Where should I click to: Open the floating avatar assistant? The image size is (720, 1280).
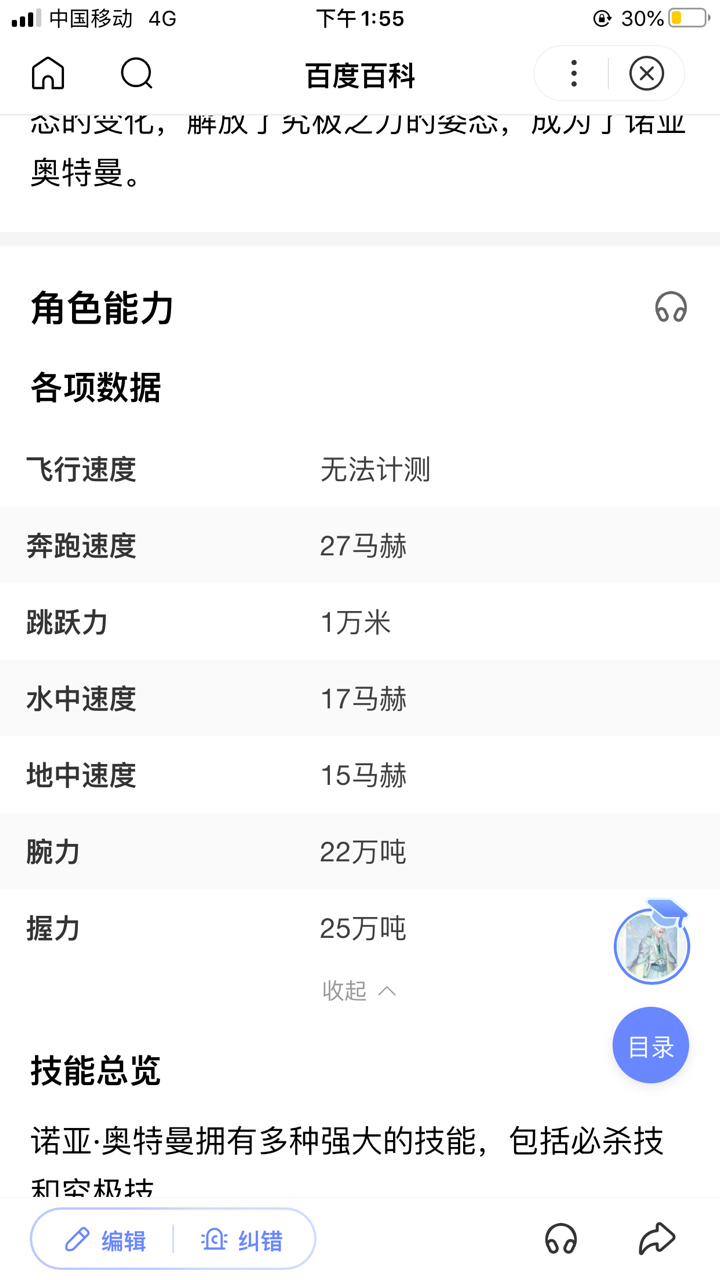coord(652,942)
